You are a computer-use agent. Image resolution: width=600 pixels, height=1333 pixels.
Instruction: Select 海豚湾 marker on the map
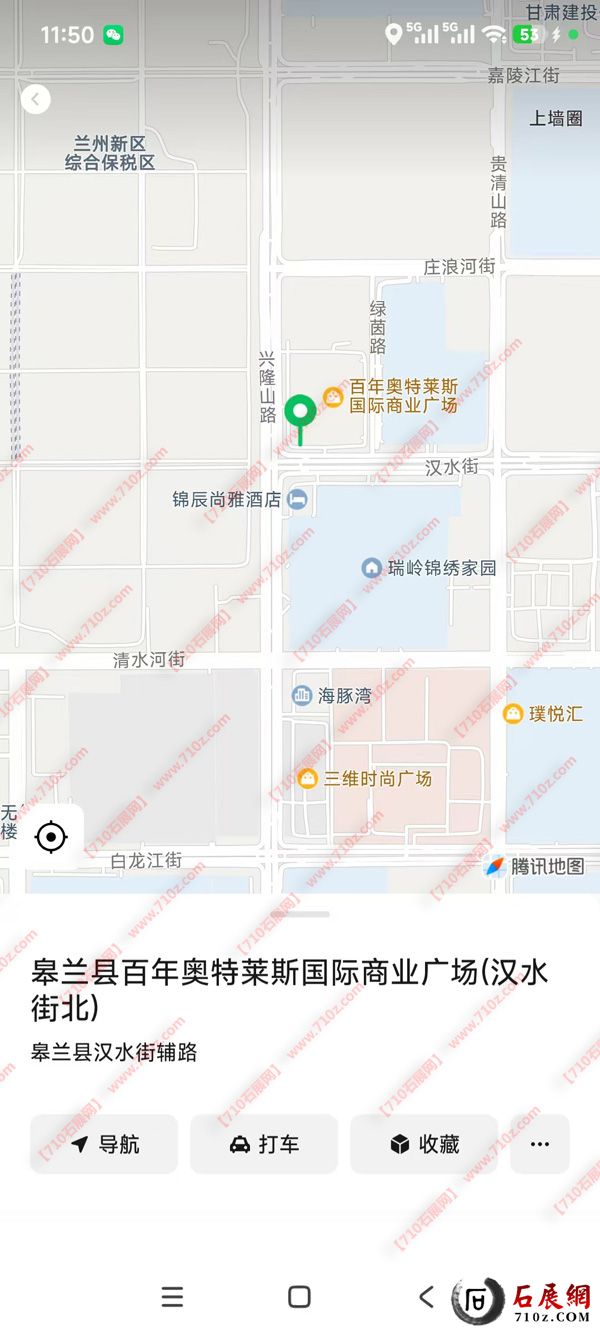[302, 695]
